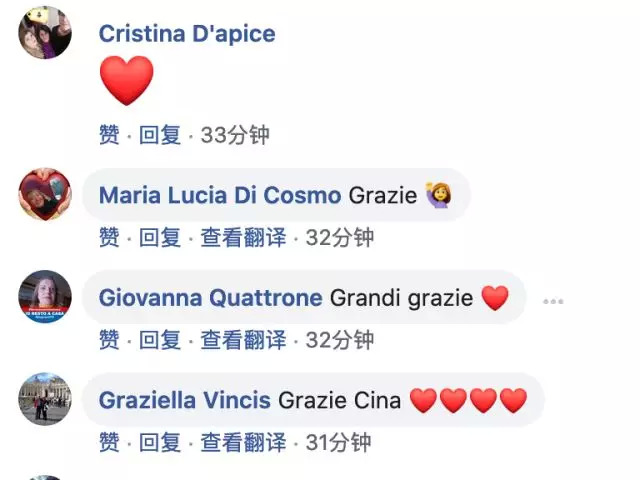Like Giovanna Quattrone's Grandi grazie comment

tap(109, 340)
